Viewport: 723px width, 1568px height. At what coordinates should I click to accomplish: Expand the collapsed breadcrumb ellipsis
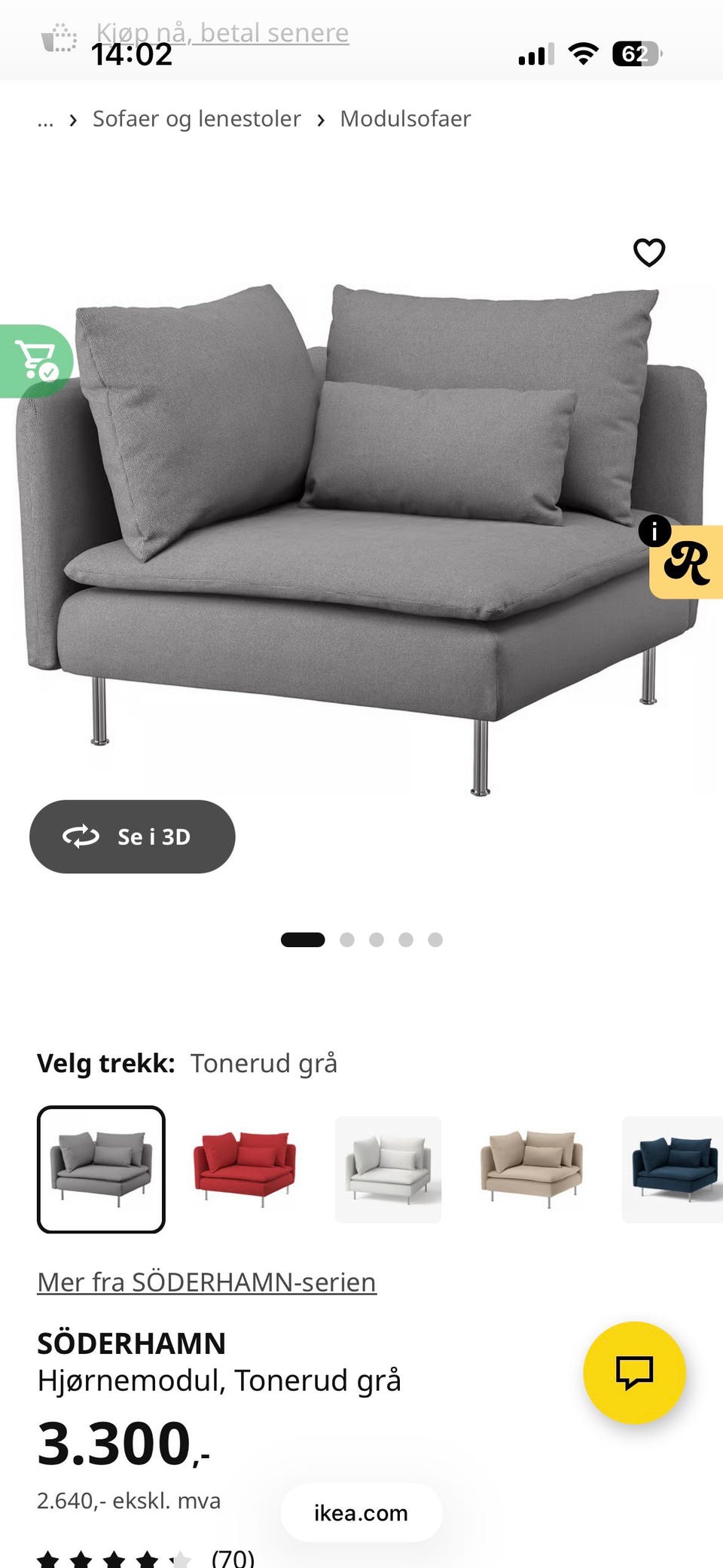pyautogui.click(x=45, y=121)
